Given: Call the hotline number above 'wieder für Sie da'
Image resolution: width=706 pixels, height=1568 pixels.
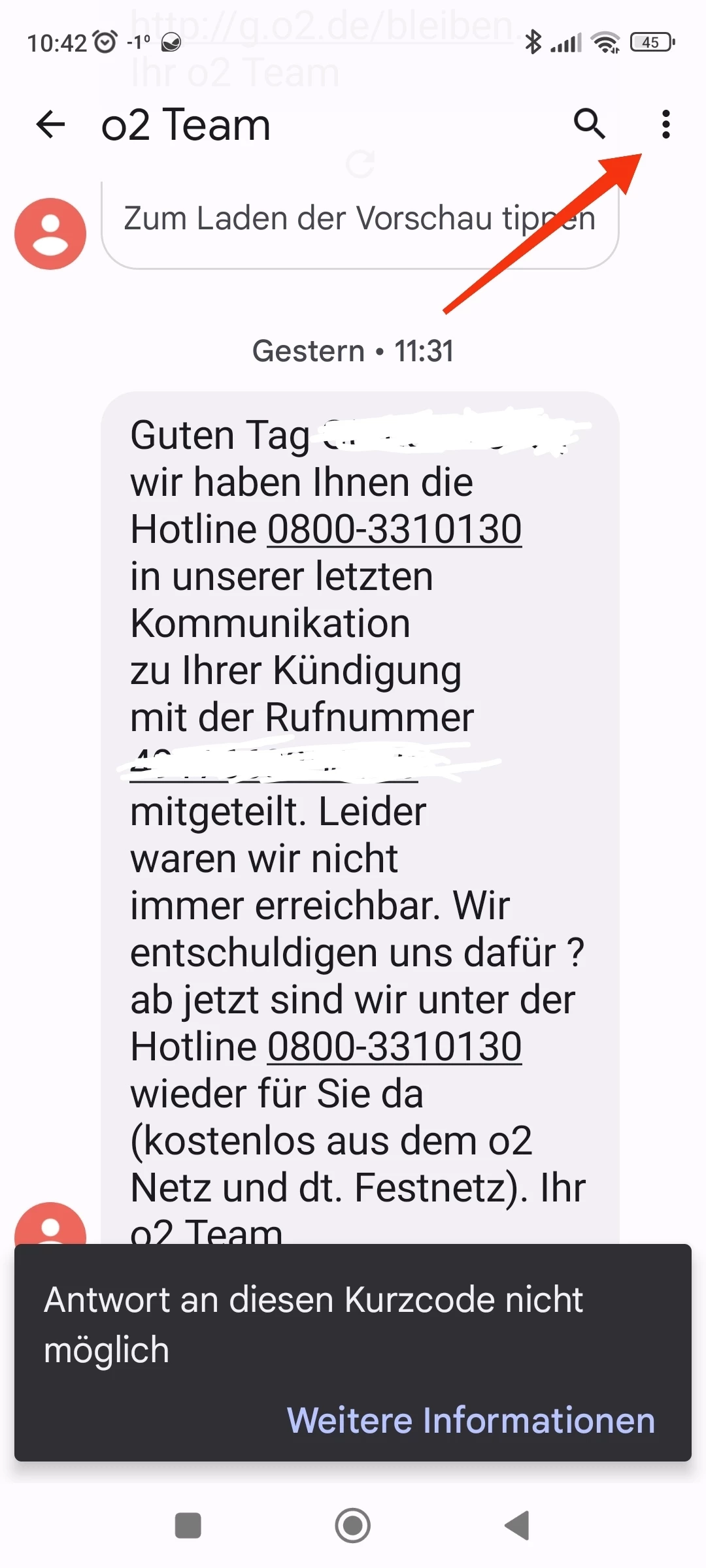Looking at the screenshot, I should pos(394,1047).
